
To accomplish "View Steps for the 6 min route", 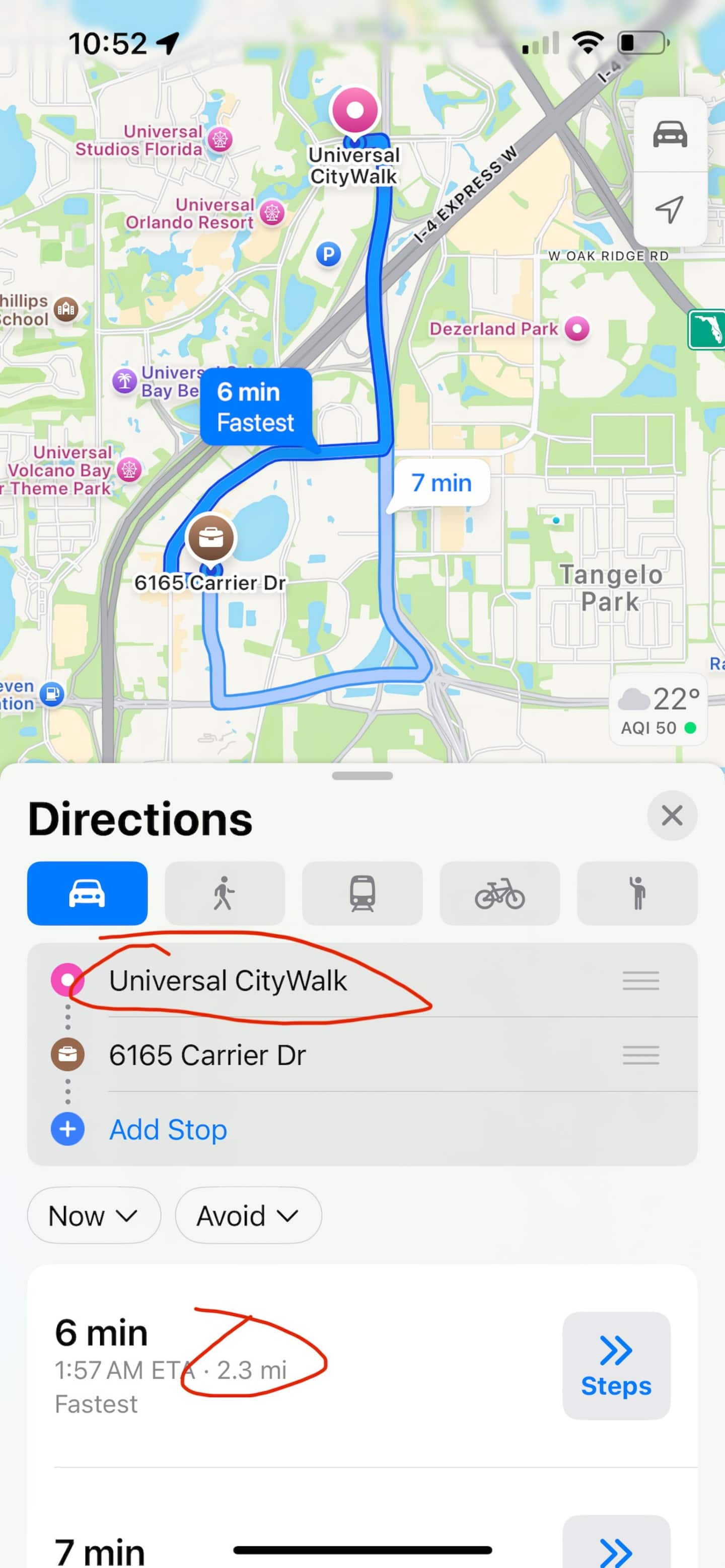I will coord(616,1365).
